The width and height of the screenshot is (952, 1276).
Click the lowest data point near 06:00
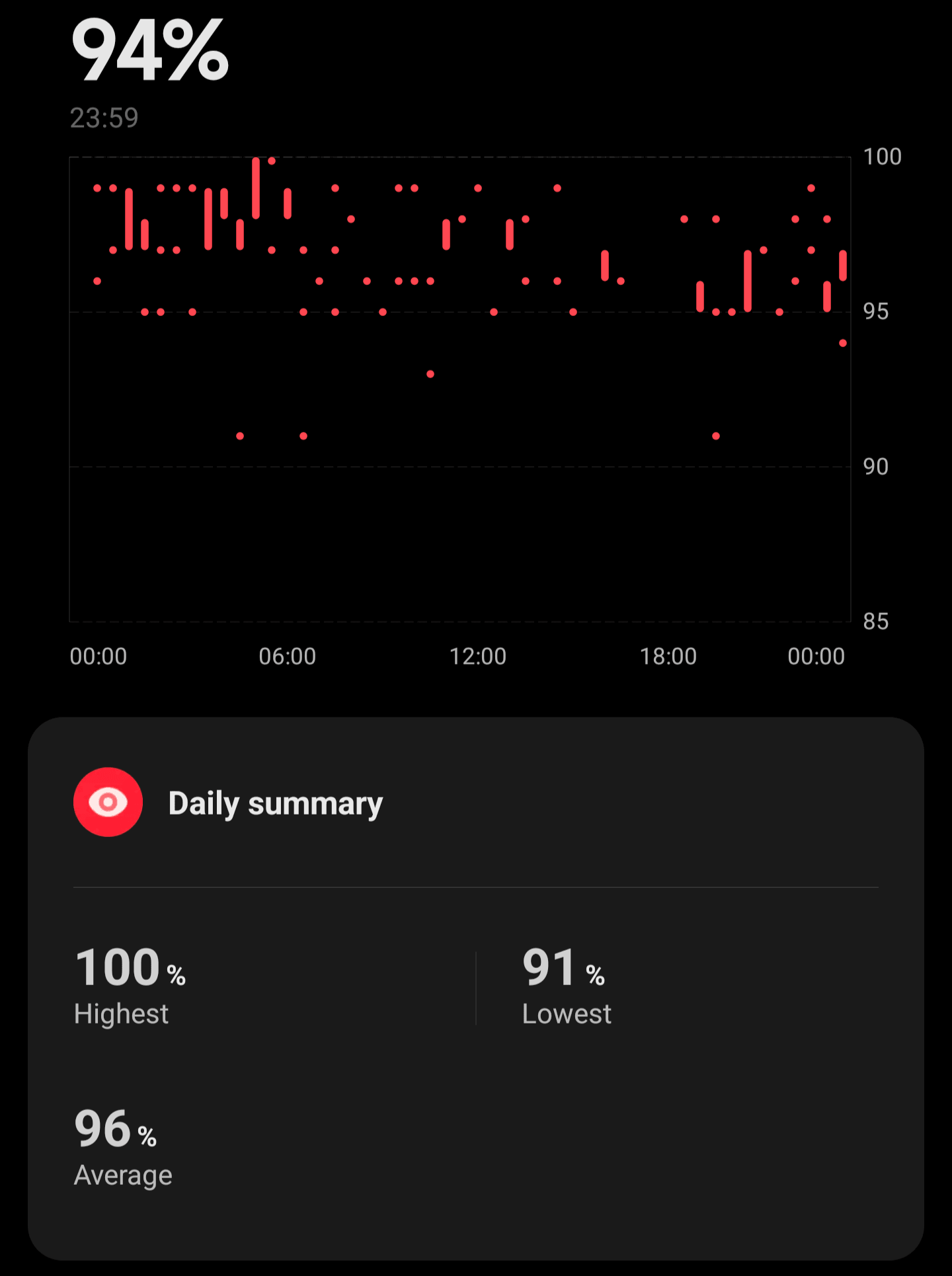(x=303, y=436)
